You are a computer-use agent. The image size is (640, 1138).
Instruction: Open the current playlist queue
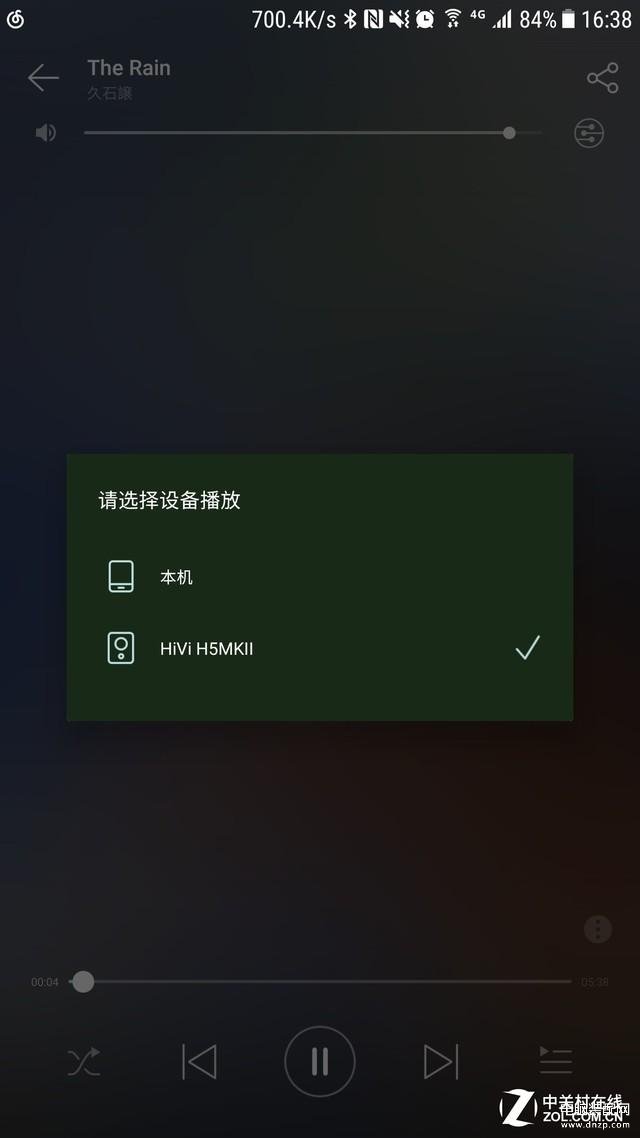tap(555, 1061)
